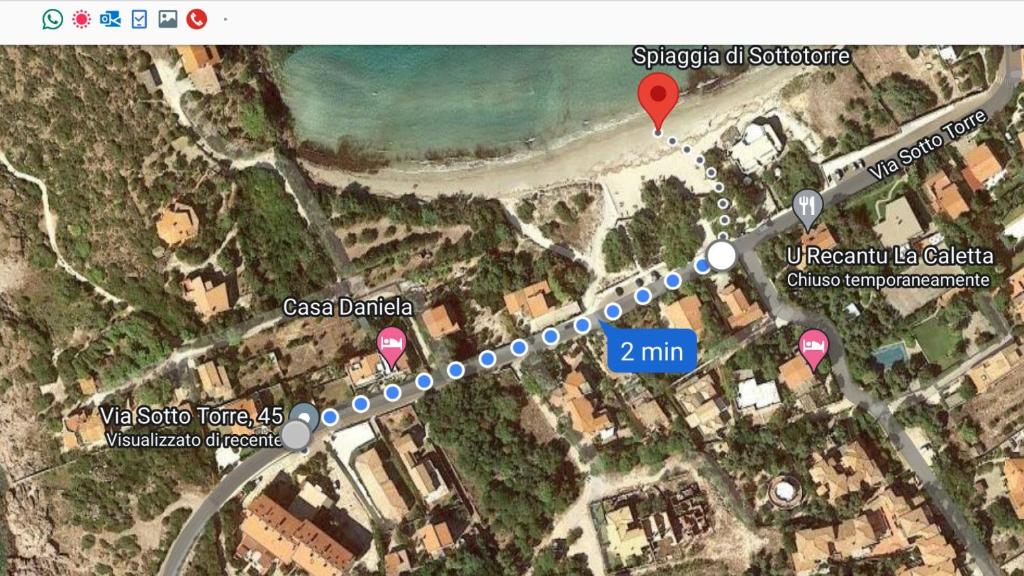Tap the 2 min walking route label
1024x576 pixels.
coord(651,351)
